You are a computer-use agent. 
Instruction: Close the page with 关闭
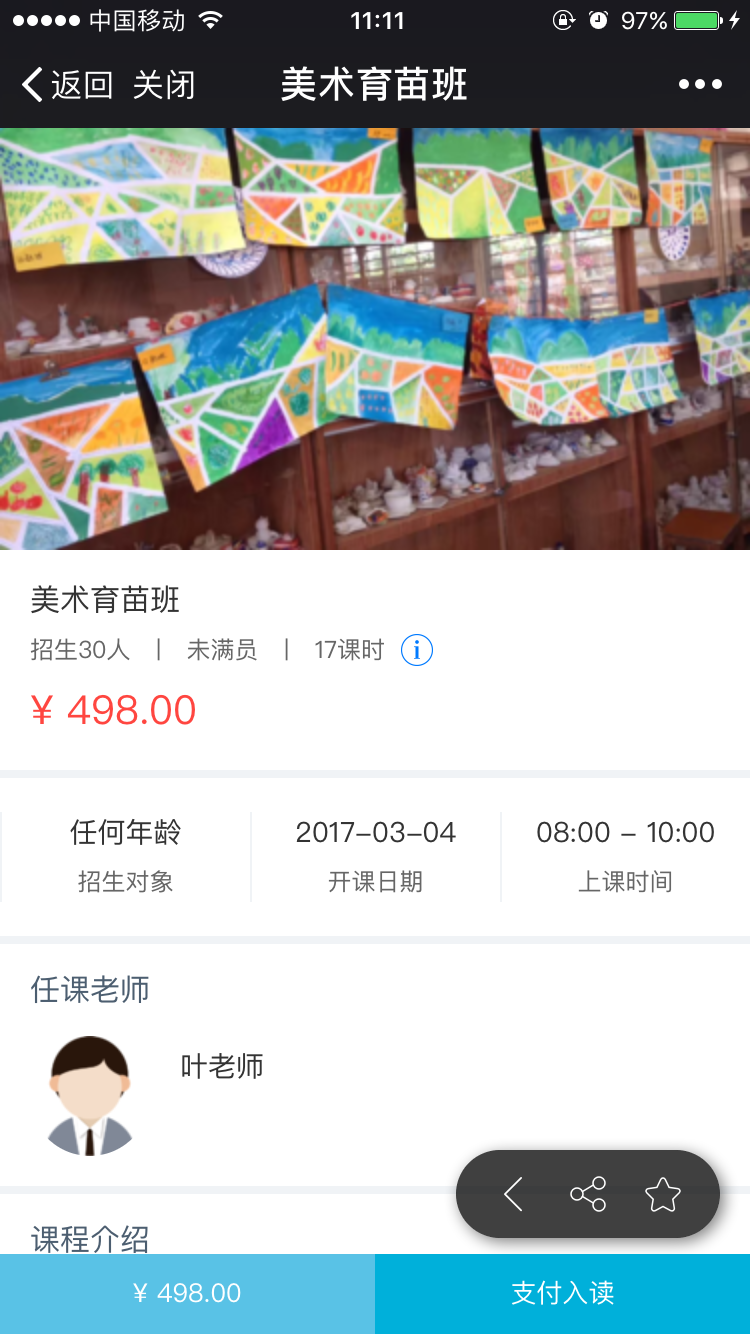(x=164, y=85)
